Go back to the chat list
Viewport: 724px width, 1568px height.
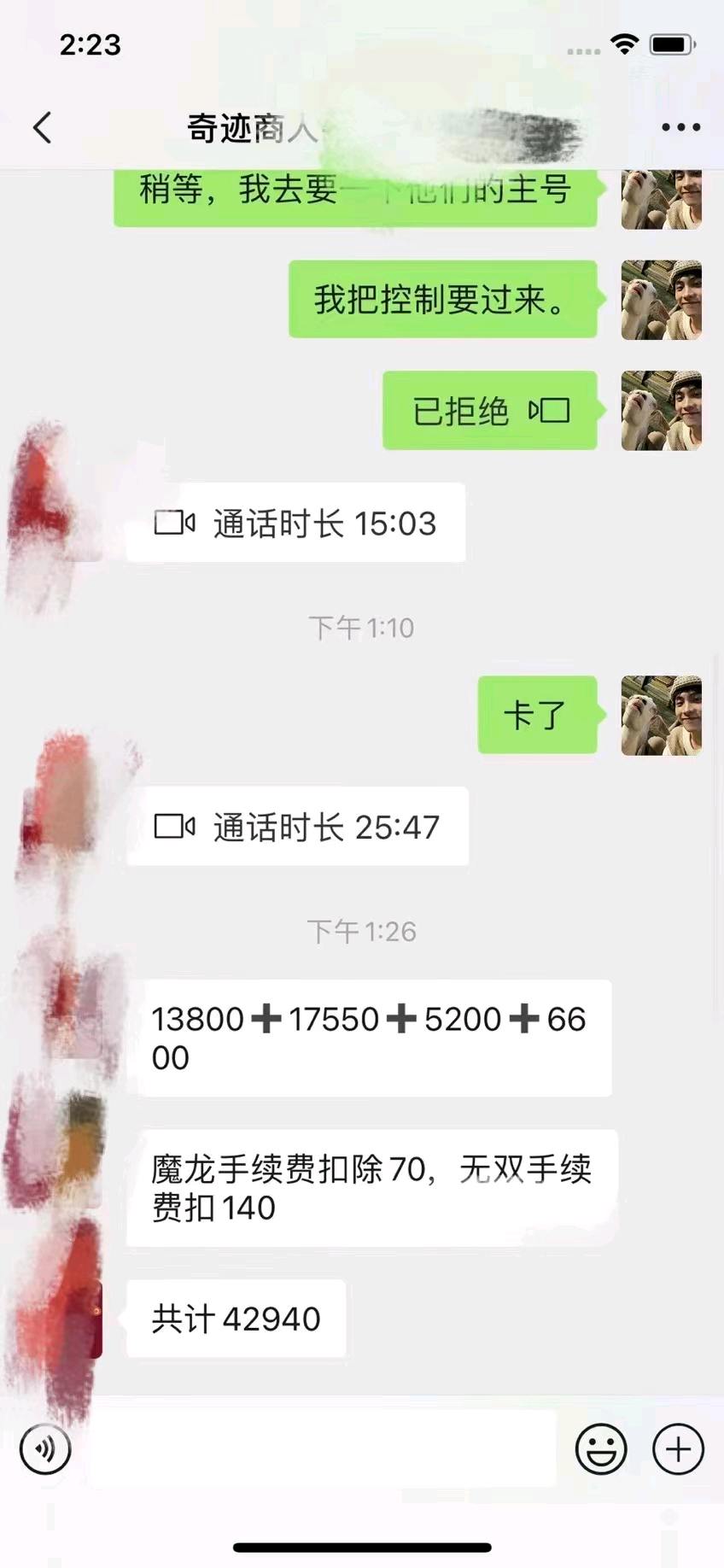[43, 128]
